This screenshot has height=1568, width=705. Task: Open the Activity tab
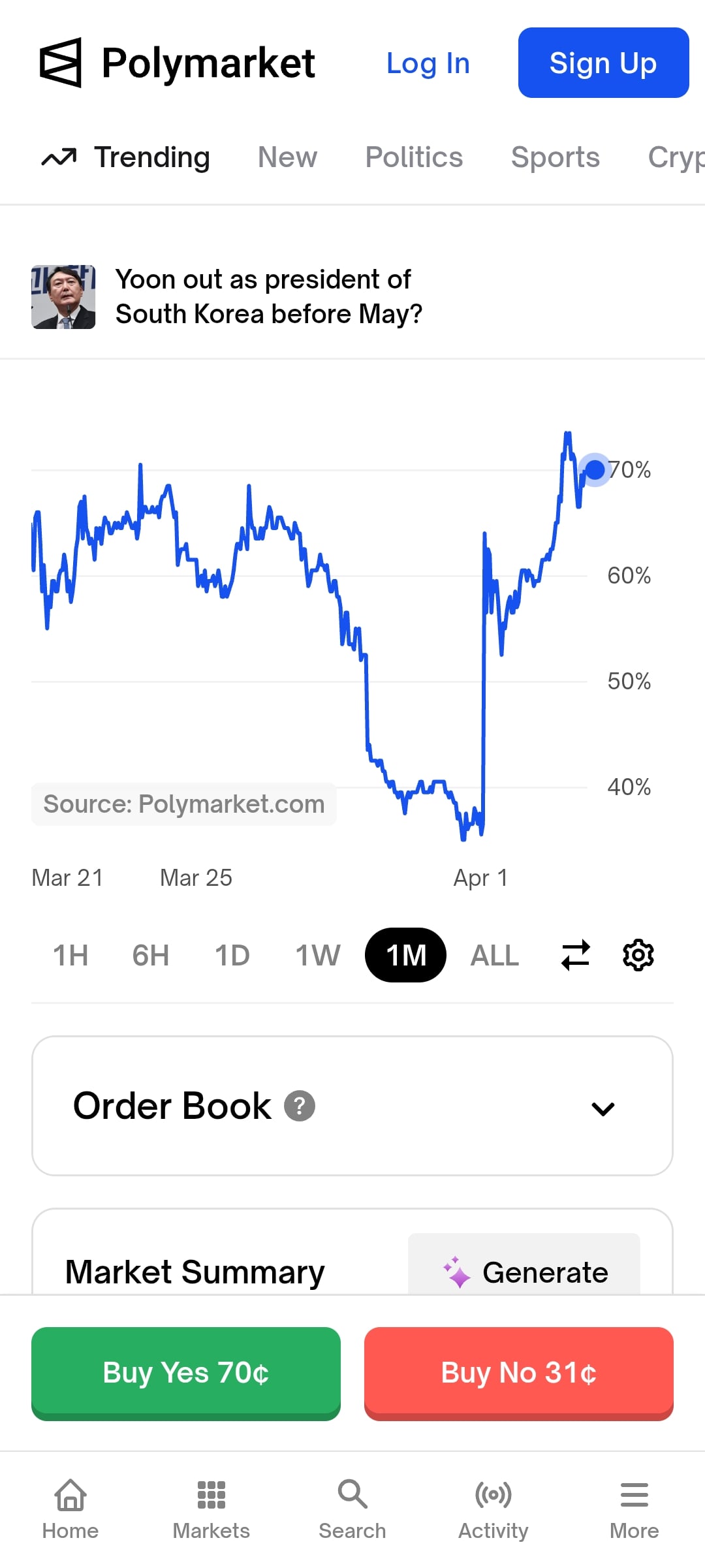493,1509
